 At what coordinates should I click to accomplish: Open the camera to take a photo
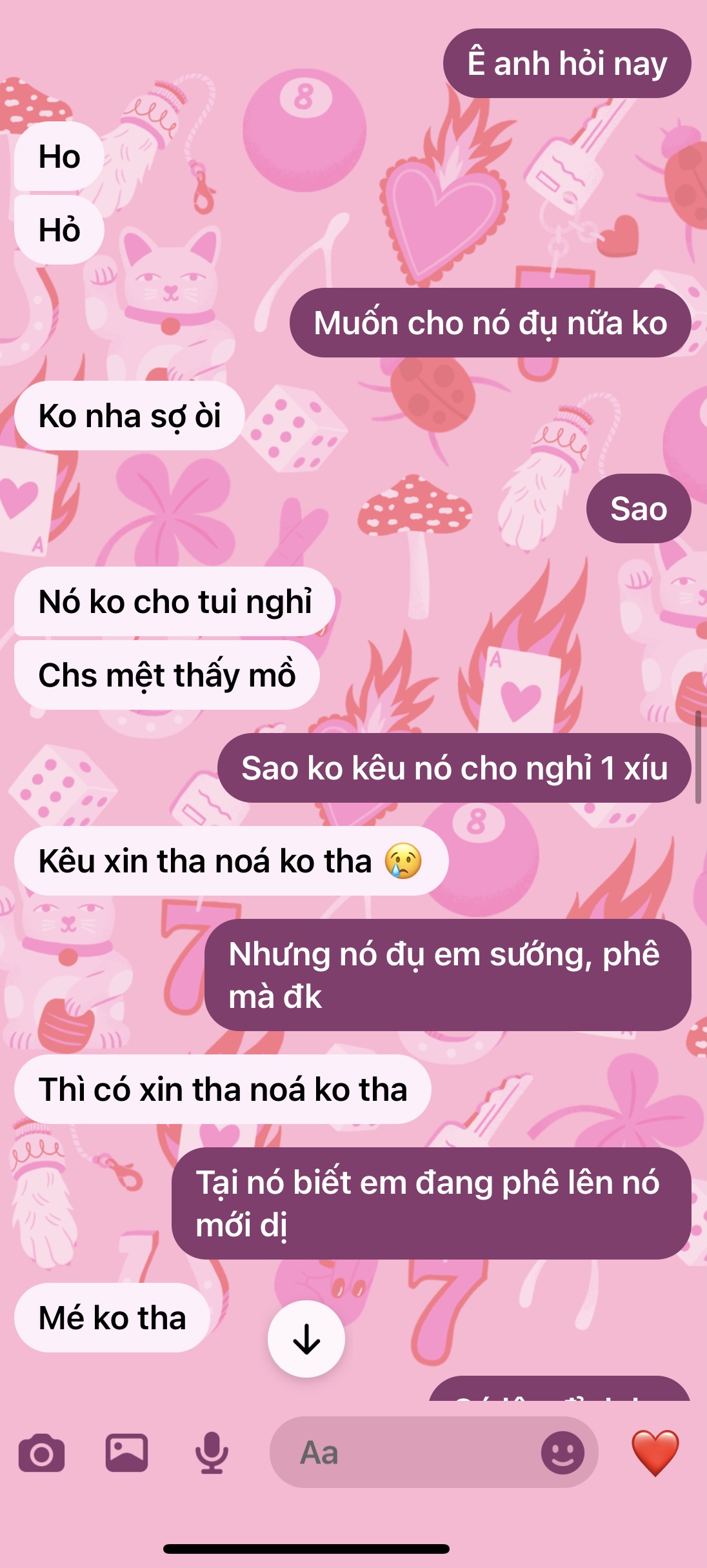(41, 1453)
